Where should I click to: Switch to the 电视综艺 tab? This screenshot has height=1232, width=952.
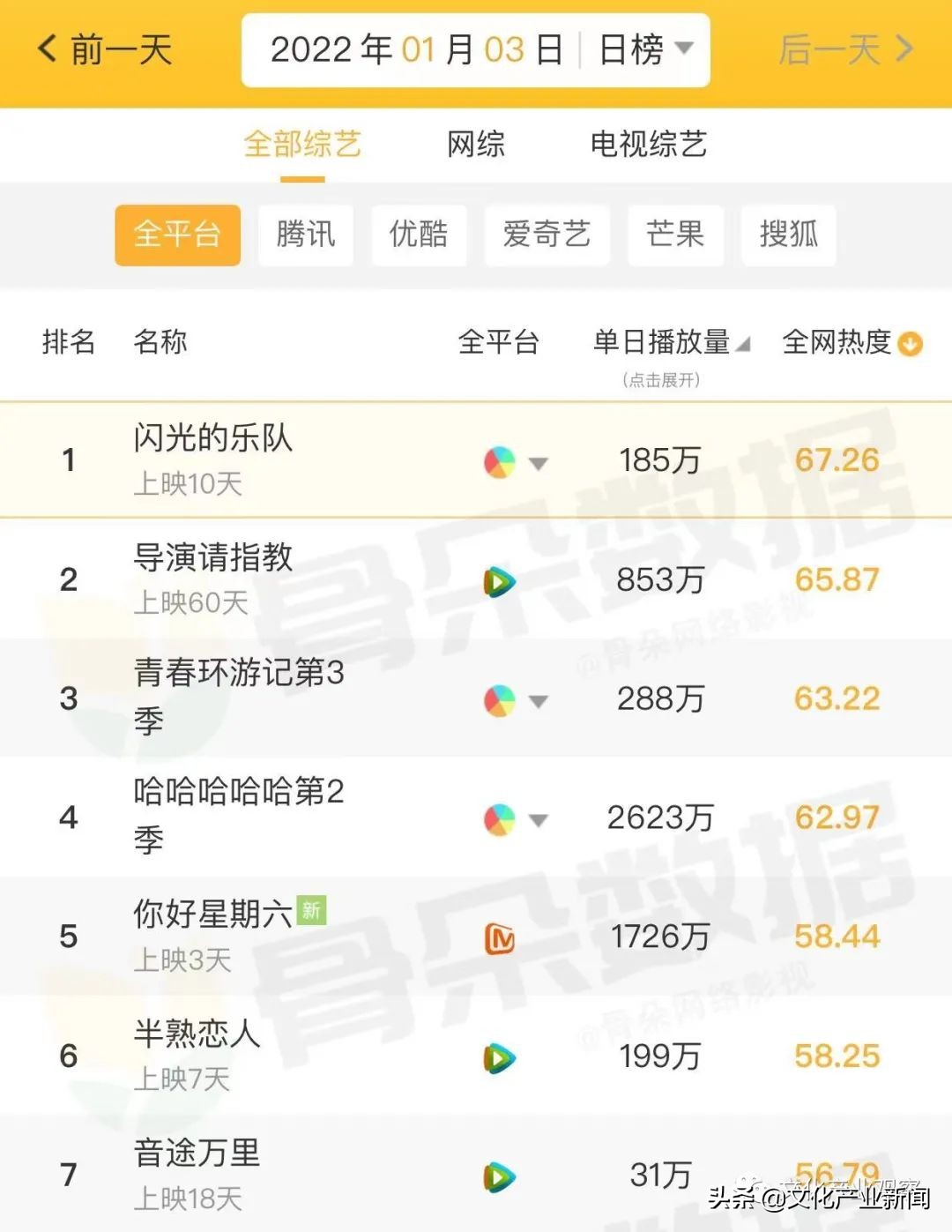pyautogui.click(x=651, y=146)
